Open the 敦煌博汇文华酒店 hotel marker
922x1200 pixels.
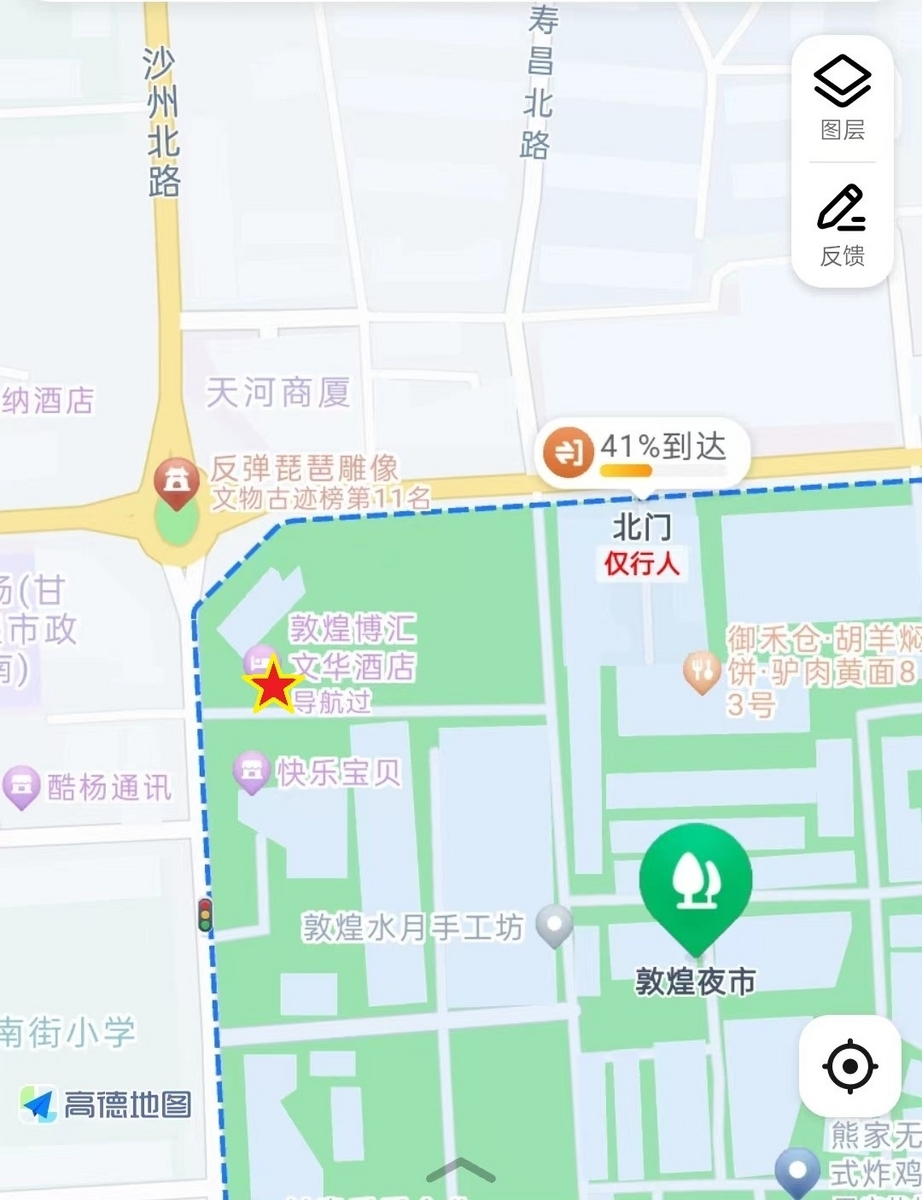coord(259,662)
